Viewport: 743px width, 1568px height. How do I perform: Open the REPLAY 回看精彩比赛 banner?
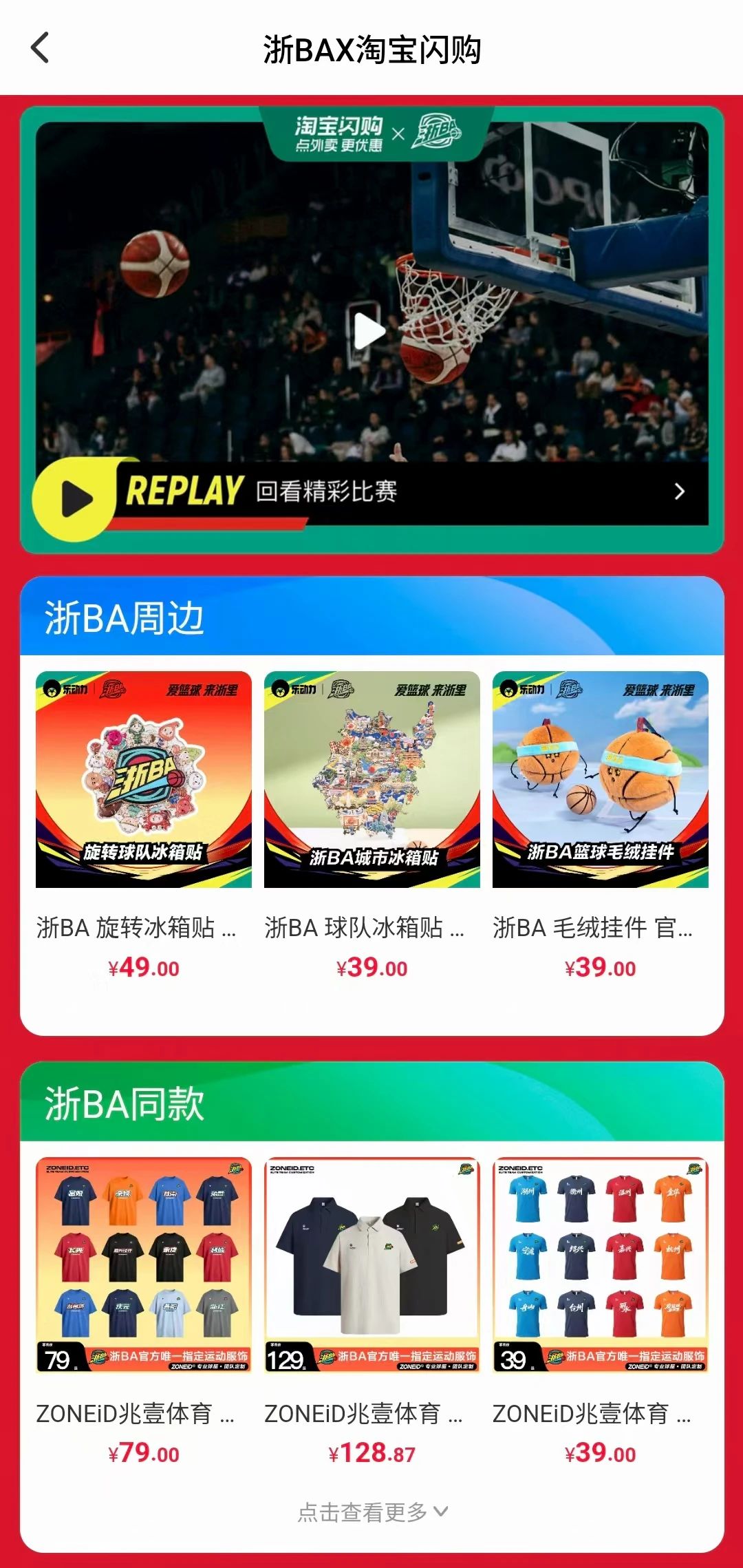[371, 491]
